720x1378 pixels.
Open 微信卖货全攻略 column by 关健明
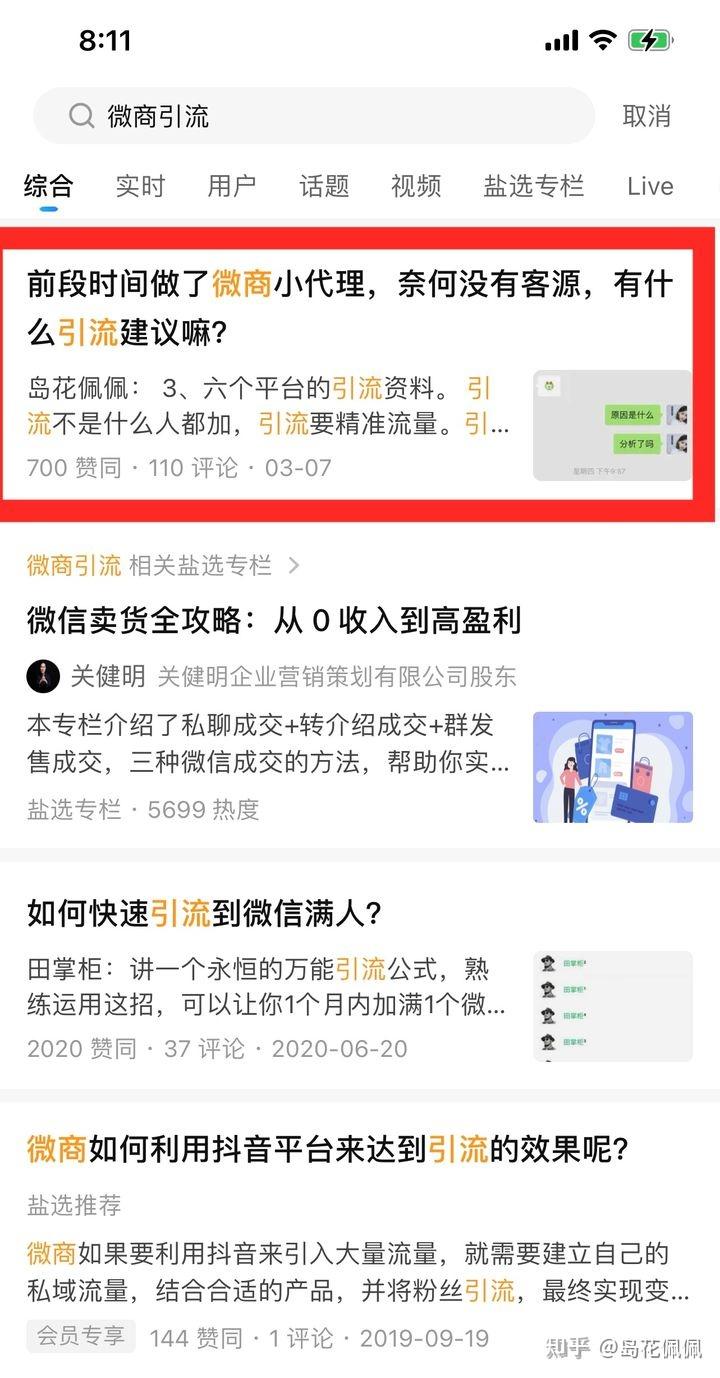coord(274,621)
